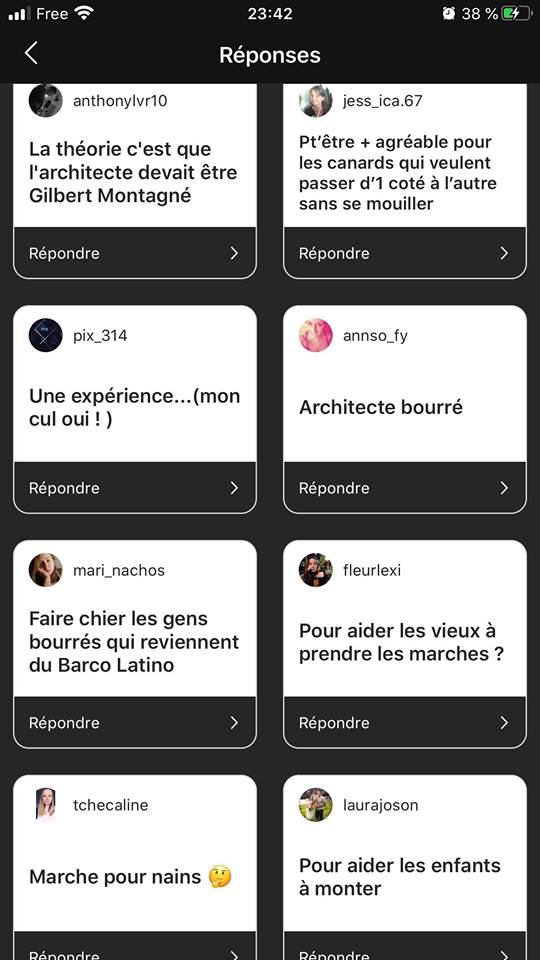Tap annso_fy's profile picture
Image resolution: width=540 pixels, height=960 pixels.
[x=316, y=336]
